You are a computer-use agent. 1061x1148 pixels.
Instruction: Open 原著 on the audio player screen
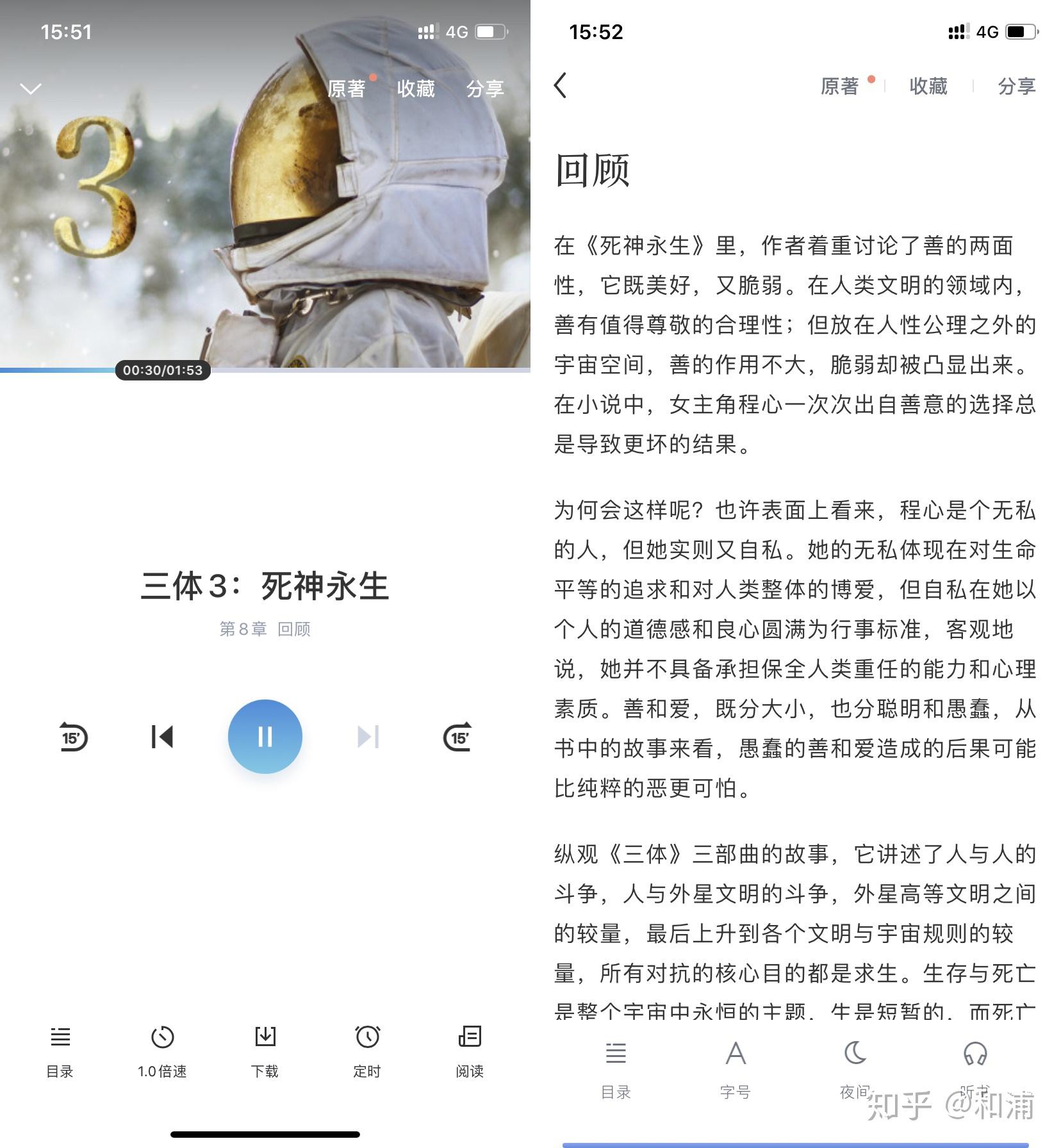[346, 88]
